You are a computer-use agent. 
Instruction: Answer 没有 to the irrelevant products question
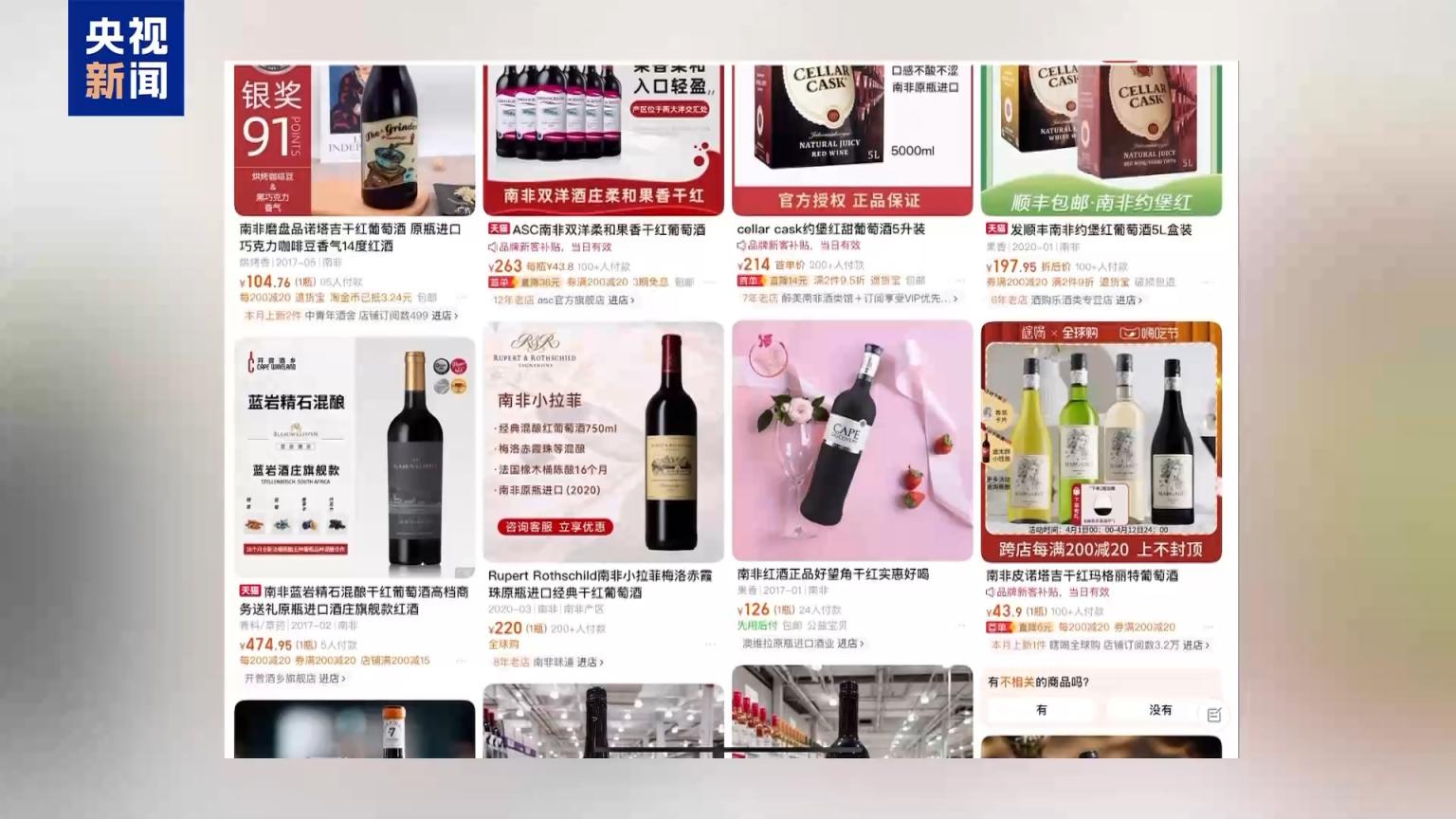click(x=1159, y=710)
